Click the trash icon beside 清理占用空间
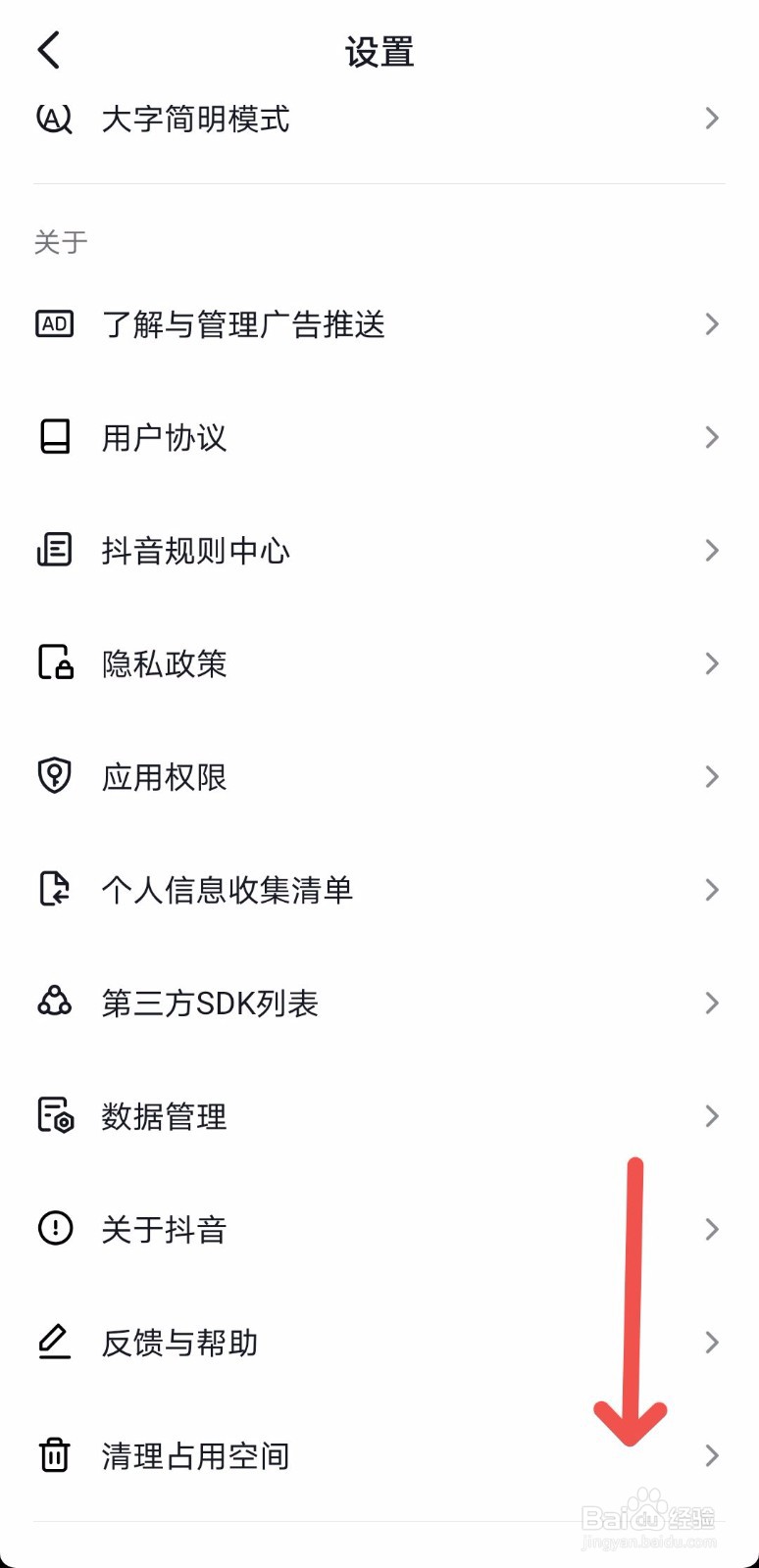 pos(54,1455)
